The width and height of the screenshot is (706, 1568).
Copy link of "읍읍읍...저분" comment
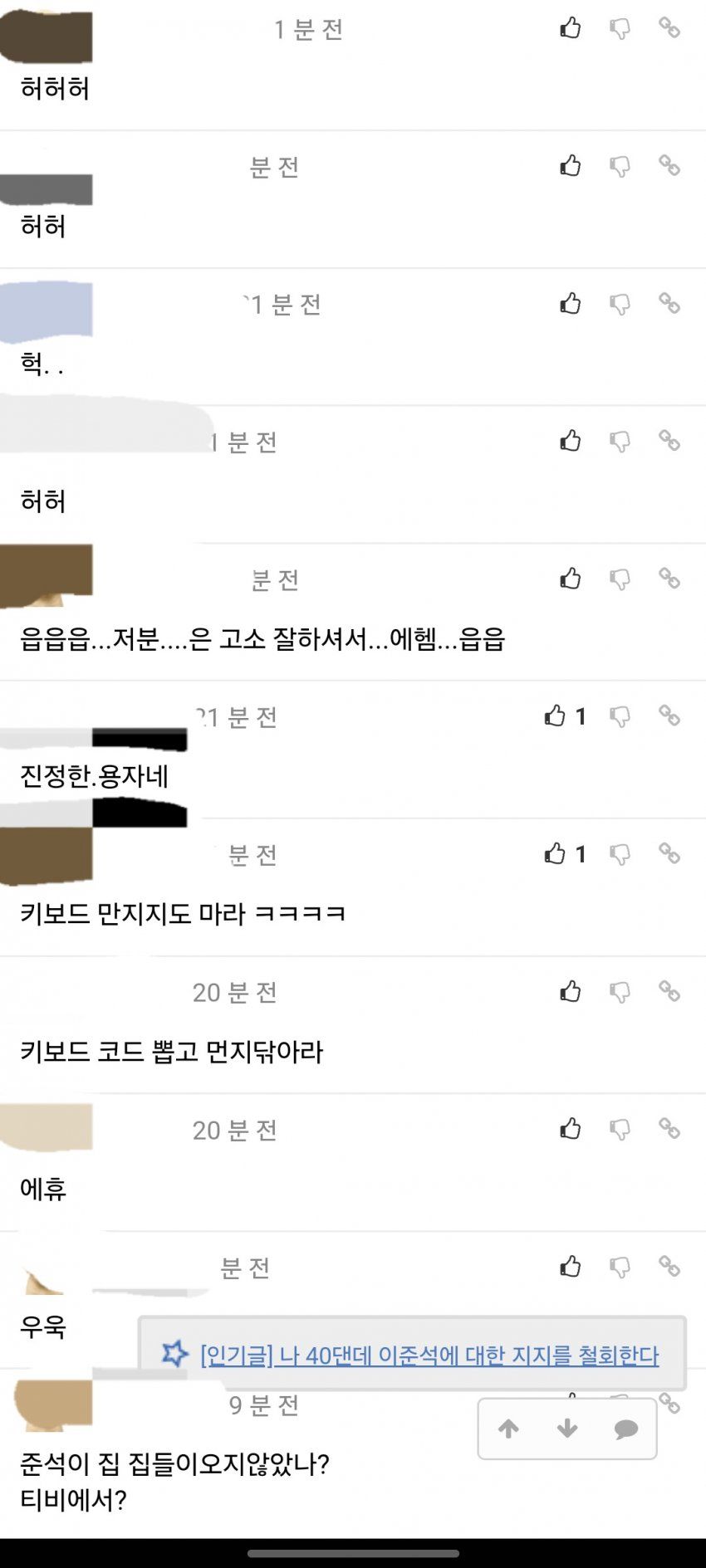click(x=669, y=578)
